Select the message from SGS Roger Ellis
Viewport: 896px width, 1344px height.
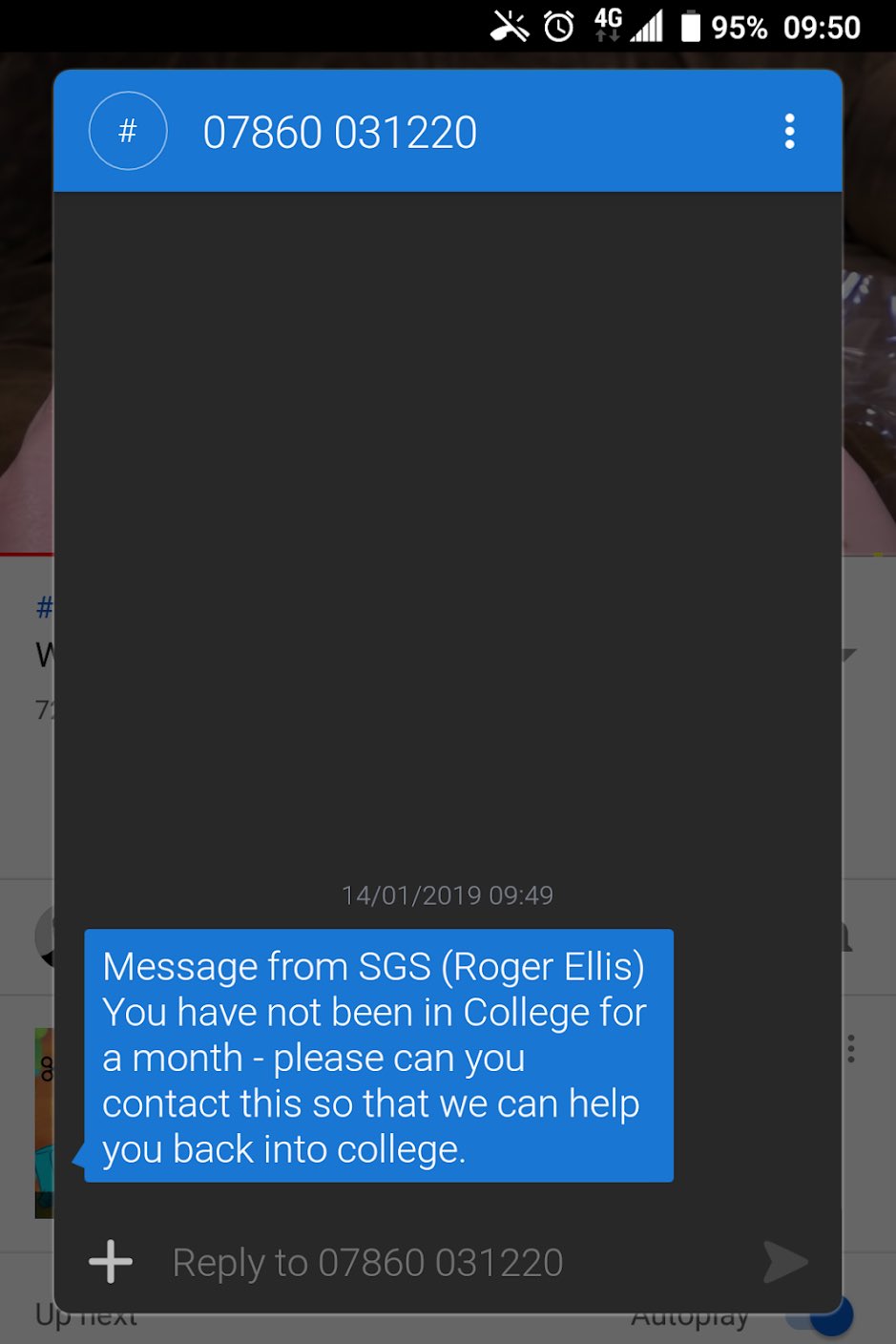pyautogui.click(x=378, y=1056)
